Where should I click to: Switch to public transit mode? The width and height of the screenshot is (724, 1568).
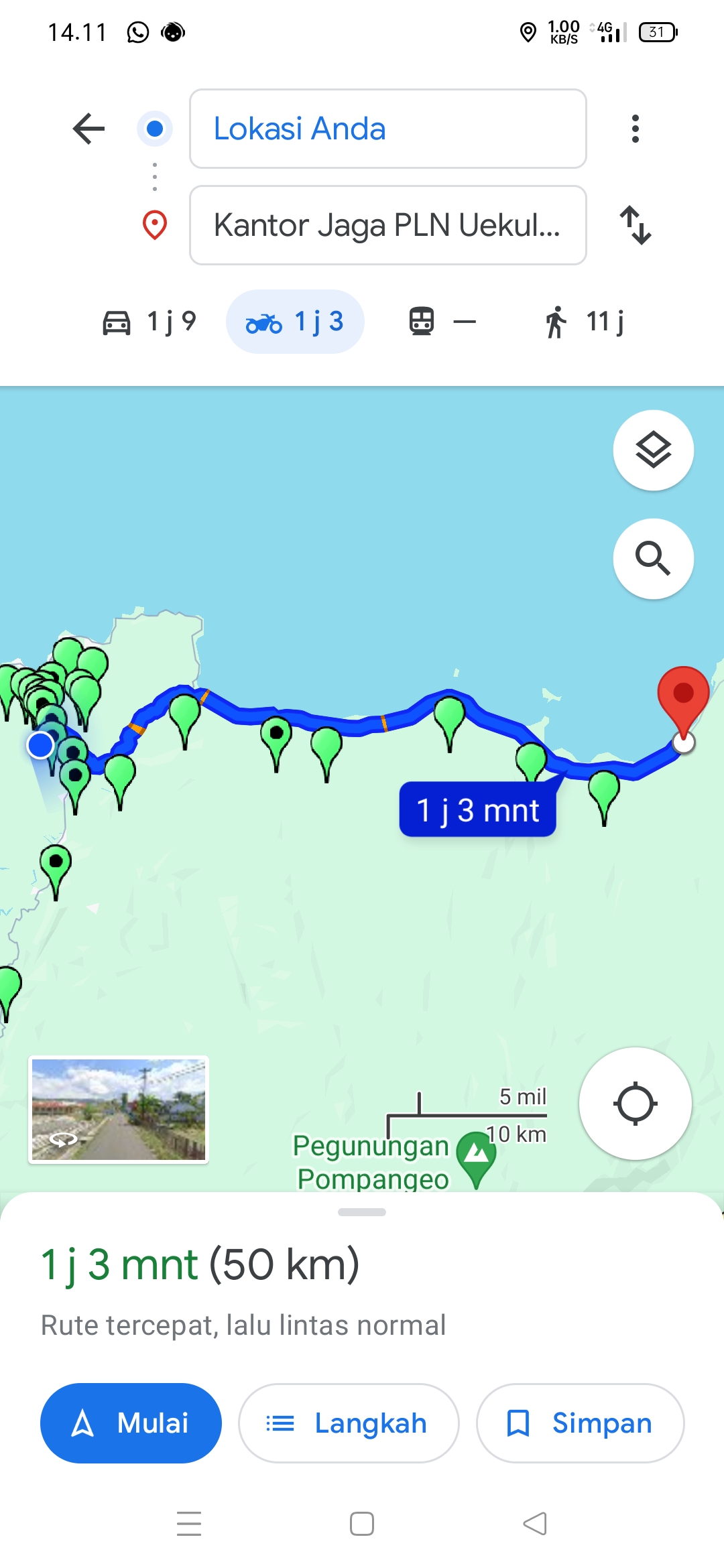tap(442, 322)
